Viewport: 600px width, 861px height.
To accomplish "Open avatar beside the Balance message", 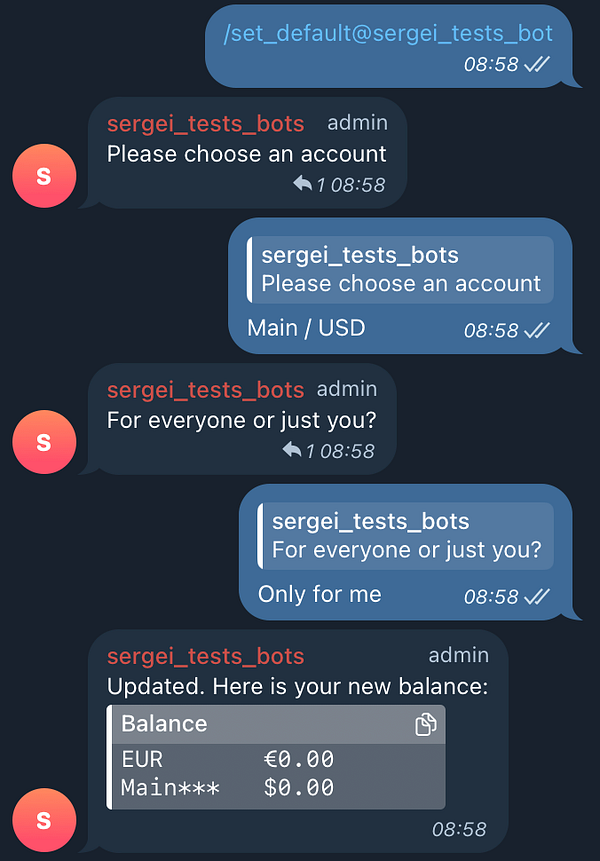I will click(x=43, y=820).
